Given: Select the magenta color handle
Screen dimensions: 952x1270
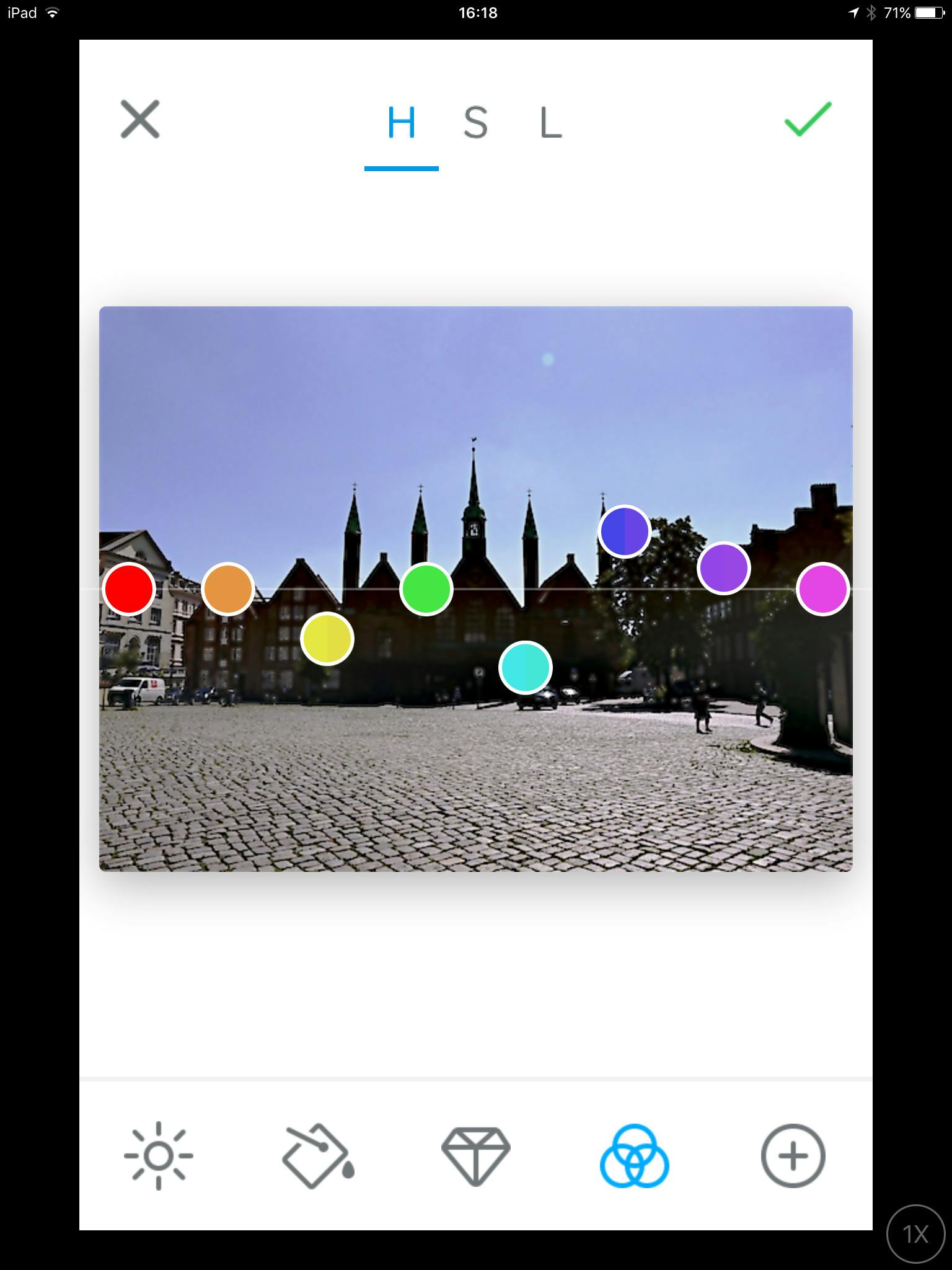Looking at the screenshot, I should pos(822,589).
